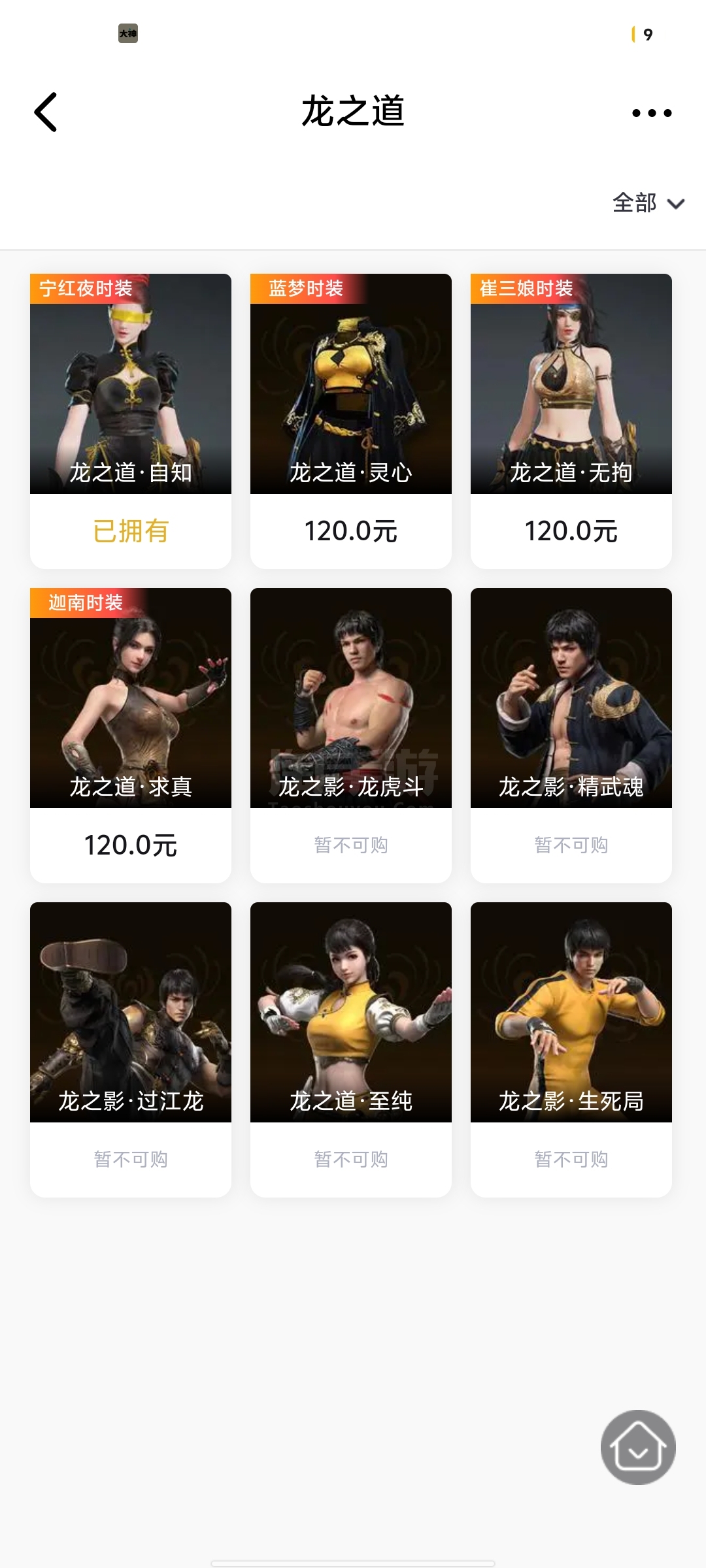The width and height of the screenshot is (706, 1568).
Task: Tap the floating home button
Action: (x=638, y=1446)
